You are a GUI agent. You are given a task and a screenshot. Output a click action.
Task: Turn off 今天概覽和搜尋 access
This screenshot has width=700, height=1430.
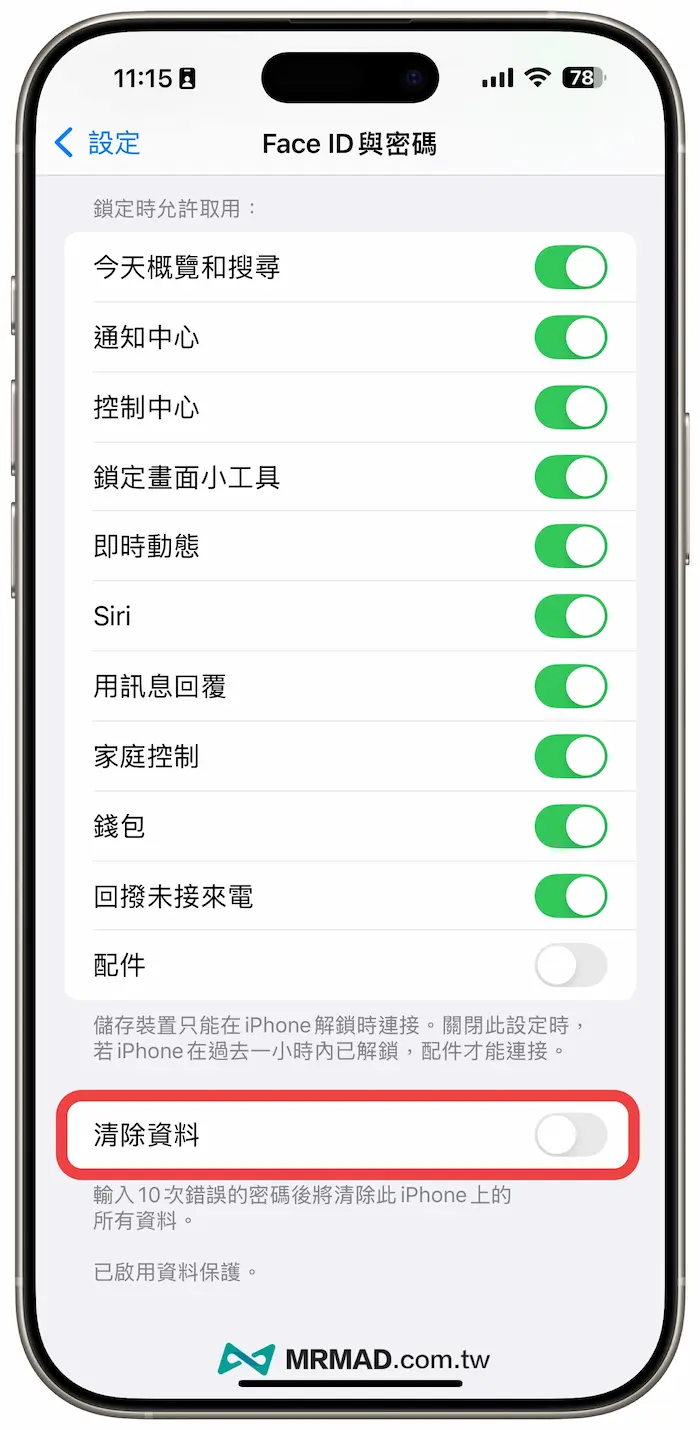click(x=570, y=268)
